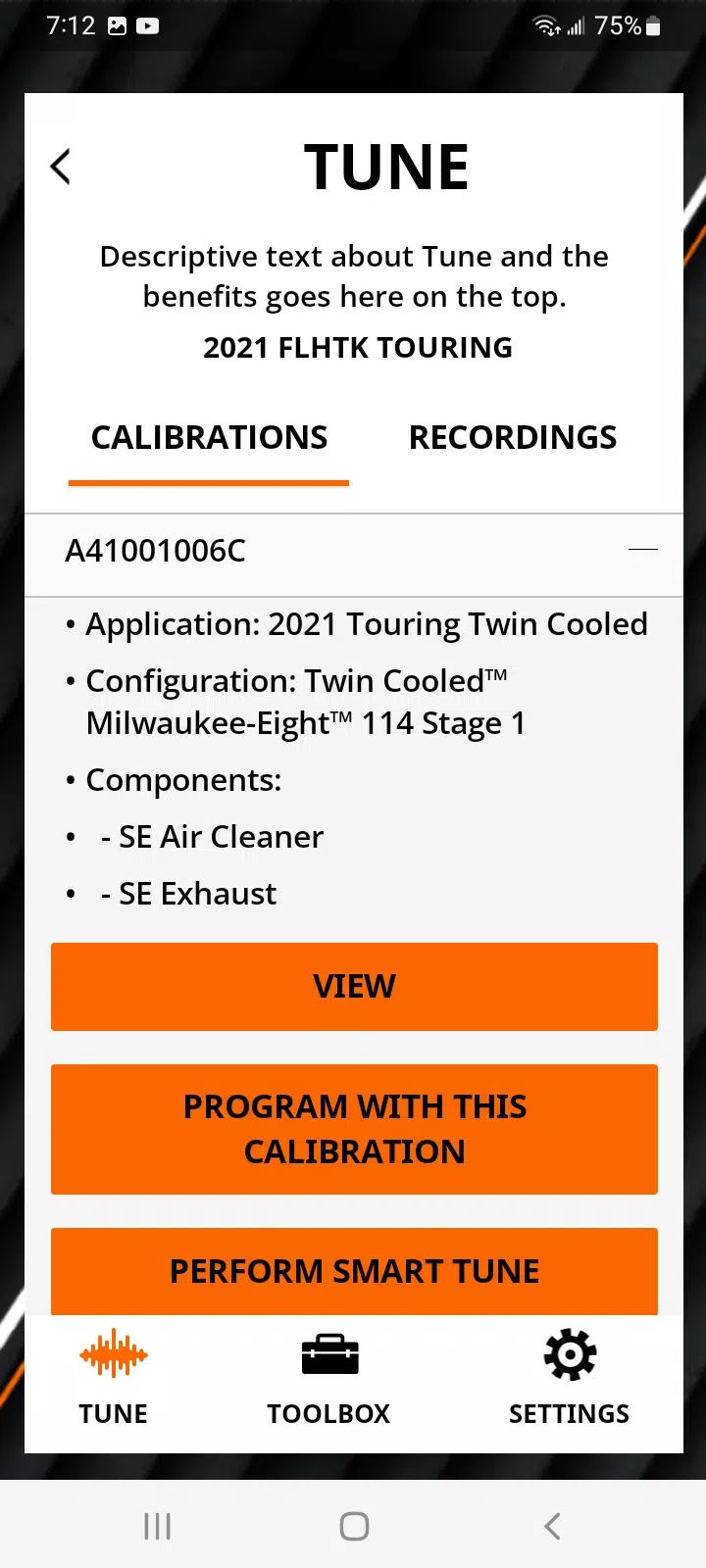The height and width of the screenshot is (1568, 706).
Task: Start Perform Smart Tune
Action: click(x=354, y=1271)
